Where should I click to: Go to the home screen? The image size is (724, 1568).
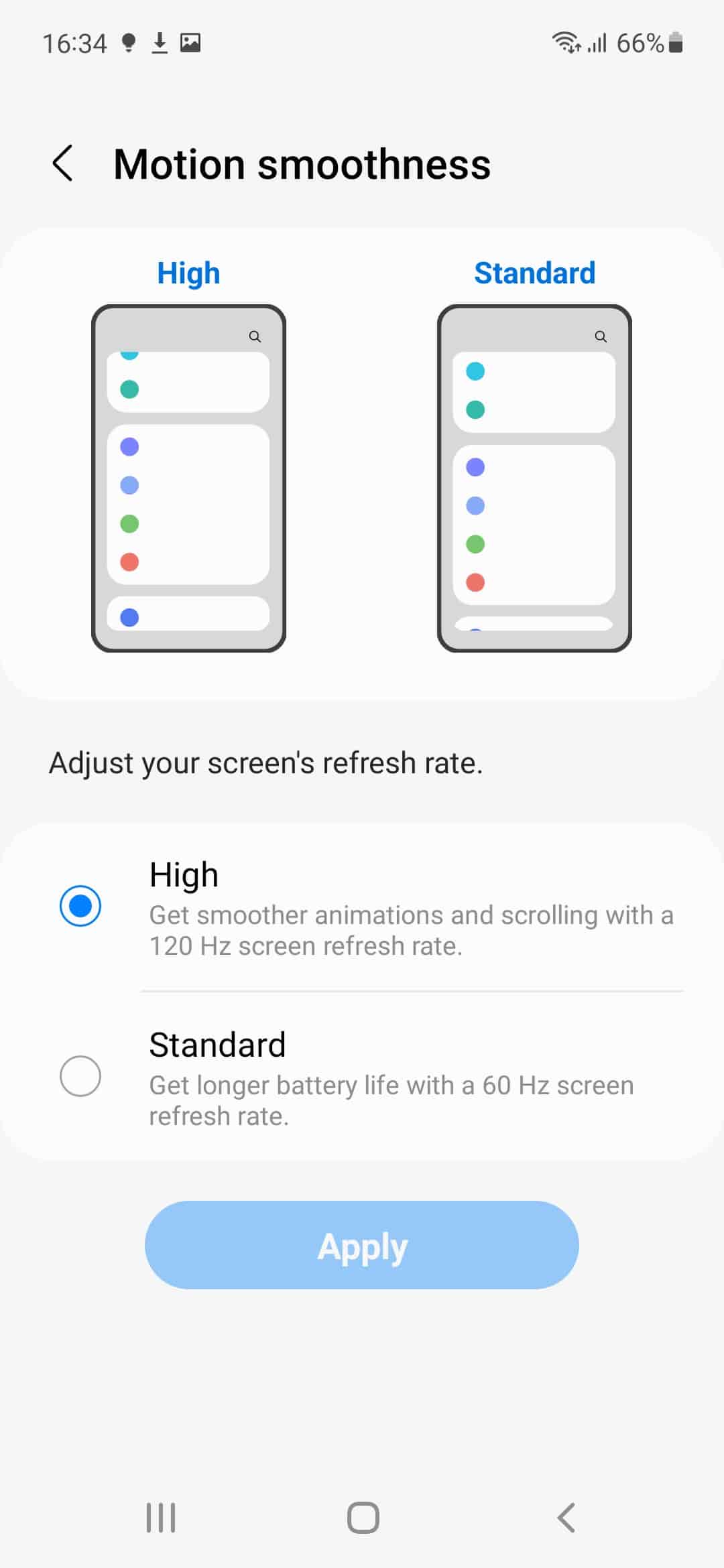tap(363, 1518)
